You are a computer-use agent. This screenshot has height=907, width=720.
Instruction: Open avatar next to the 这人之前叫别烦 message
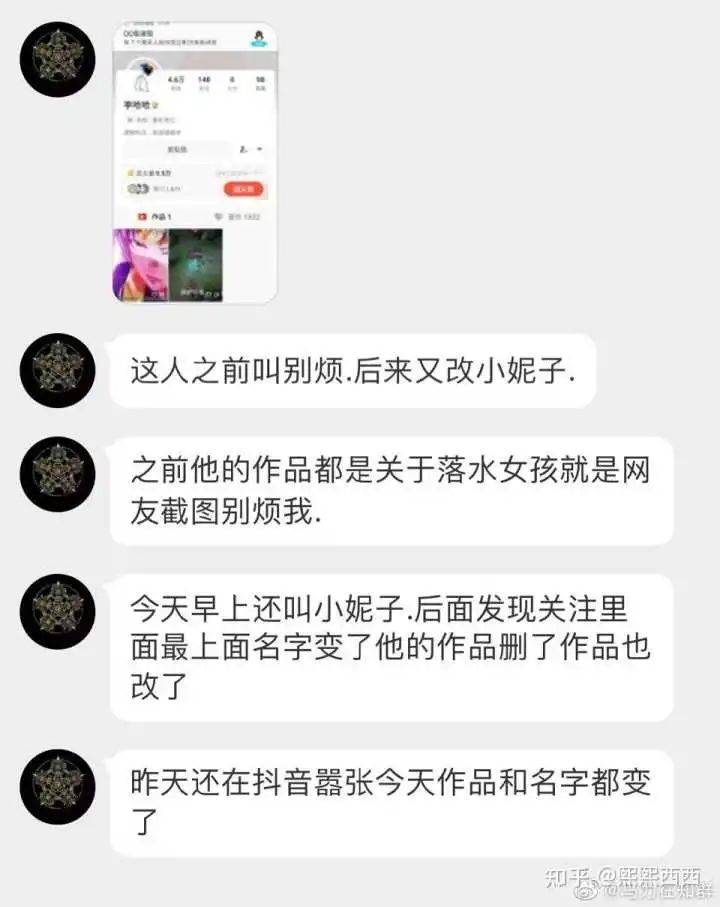tap(58, 370)
